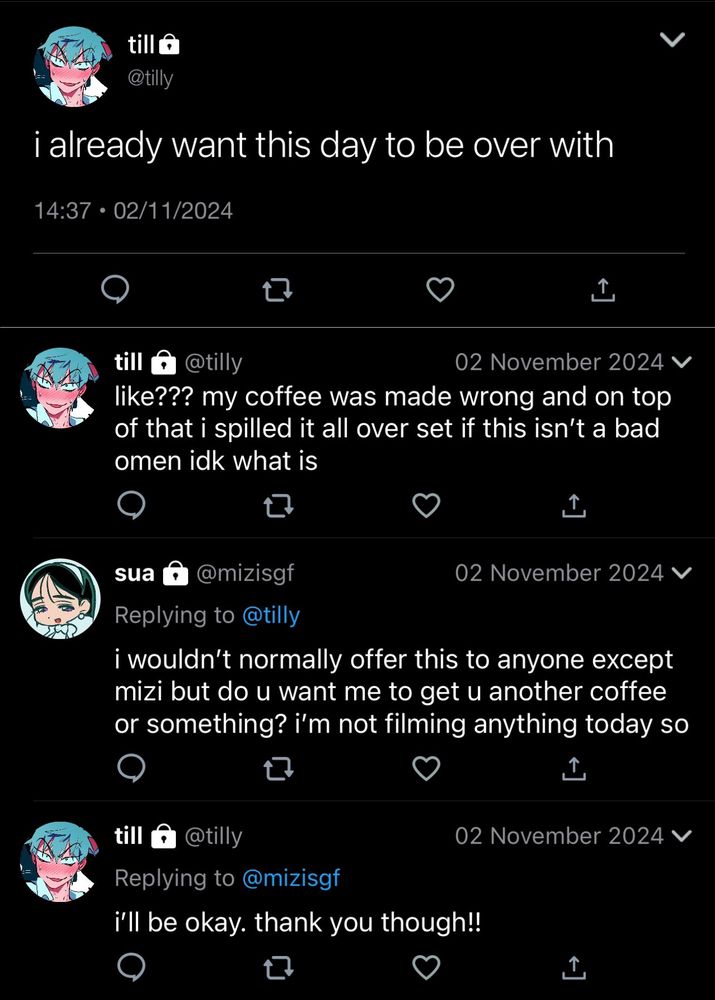715x1000 pixels.
Task: Share till's spilled coffee tweet
Action: pyautogui.click(x=574, y=507)
